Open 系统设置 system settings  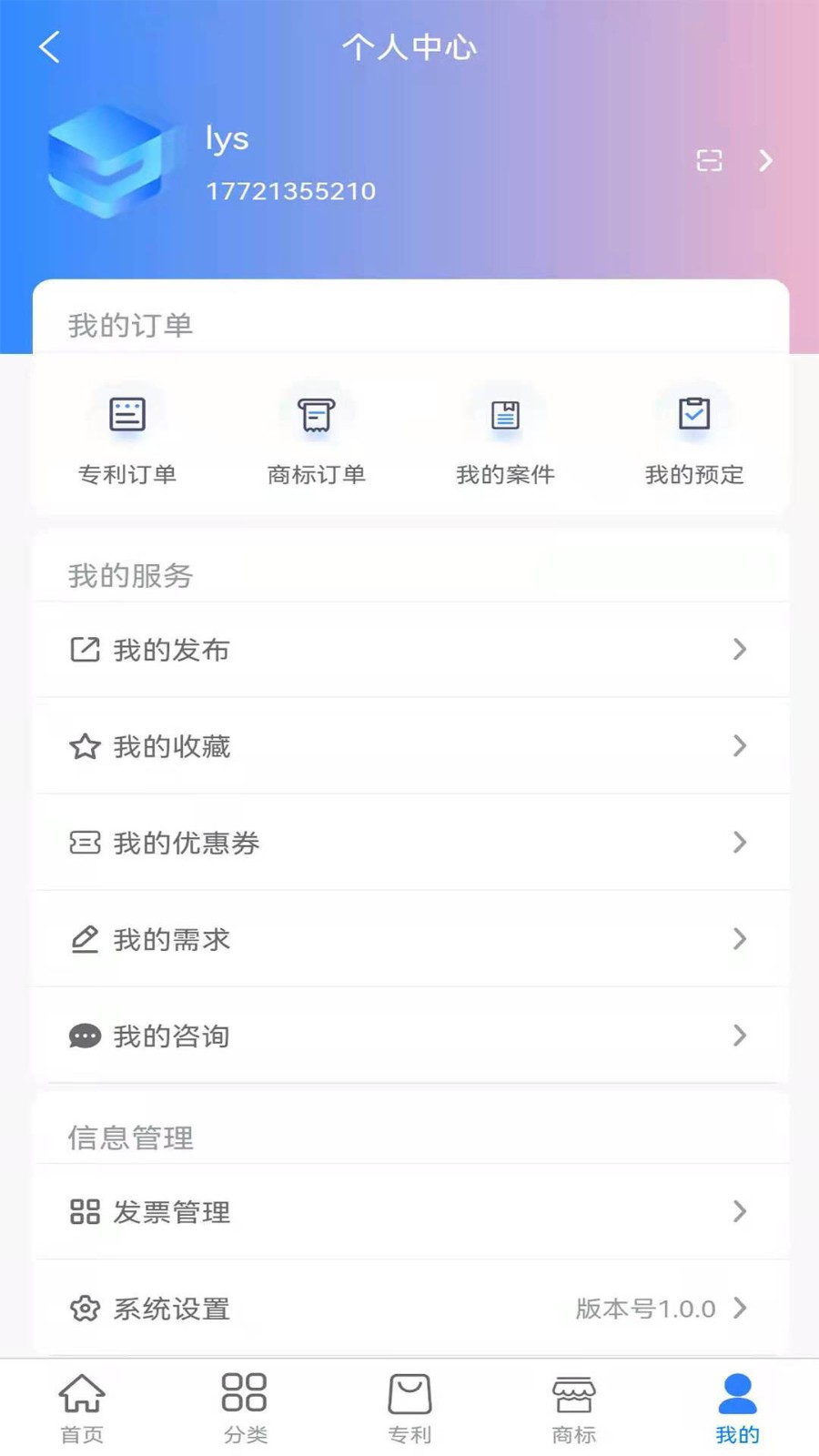(x=409, y=1309)
